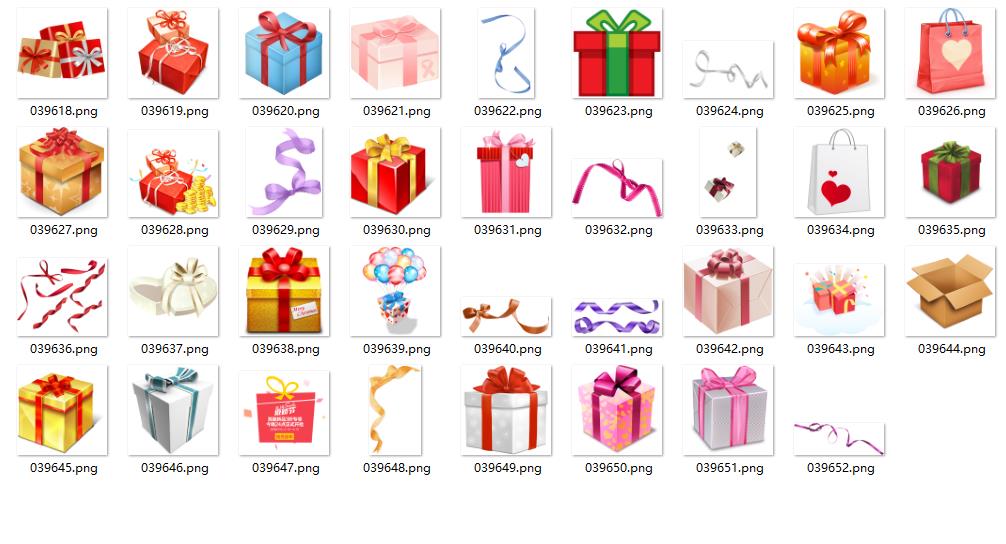Open pink patterned gift 039650.png
1006x544 pixels.
coord(617,410)
